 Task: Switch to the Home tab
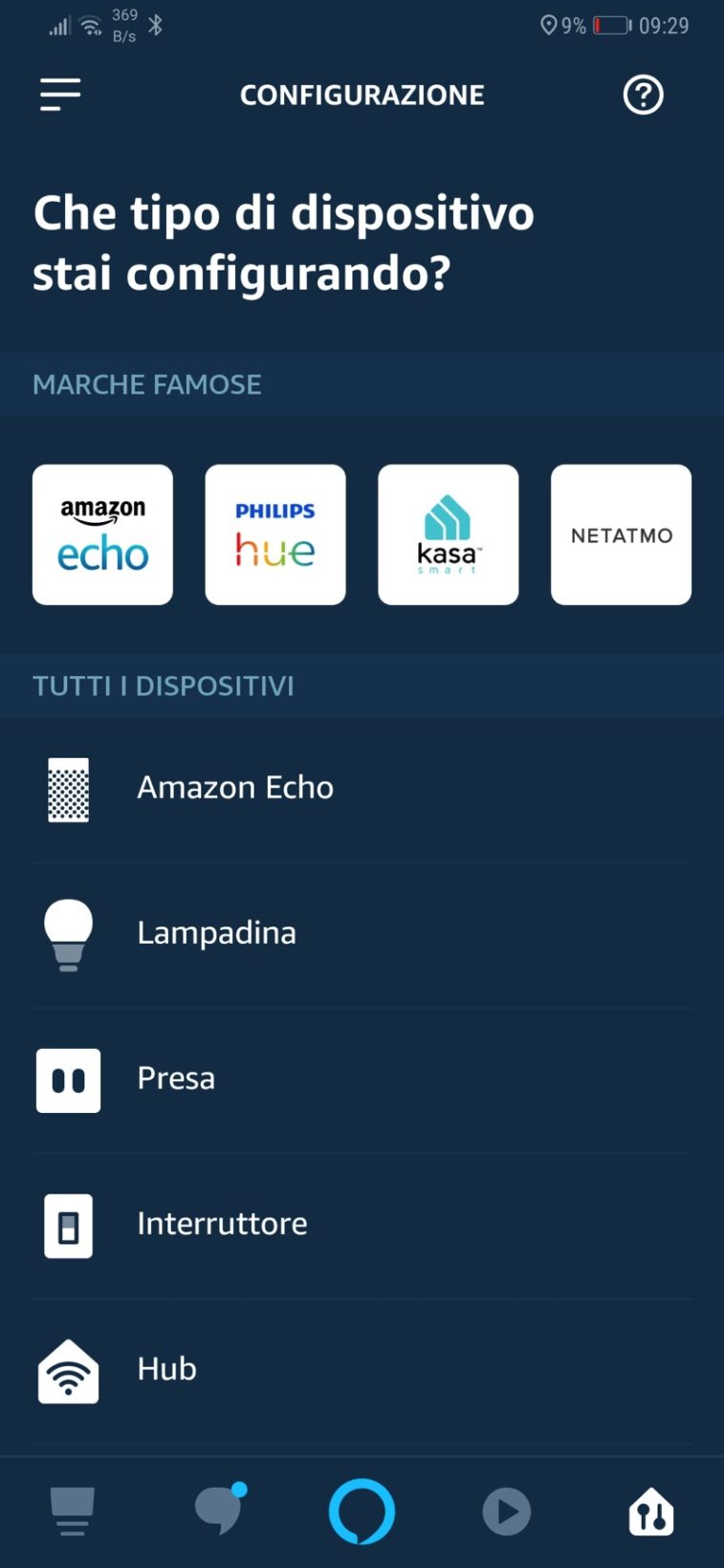click(x=72, y=1512)
